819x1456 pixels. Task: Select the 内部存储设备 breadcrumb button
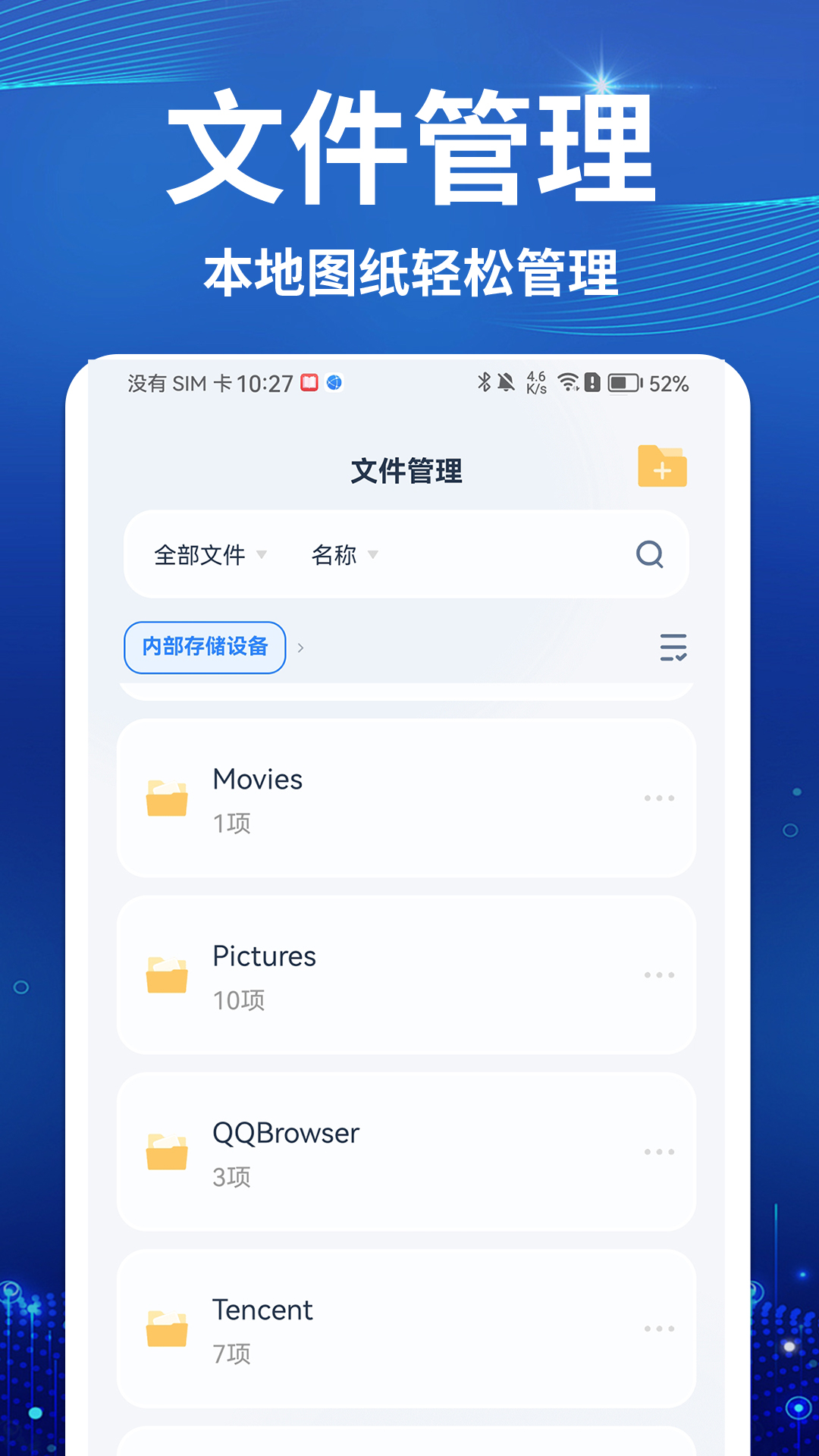205,647
